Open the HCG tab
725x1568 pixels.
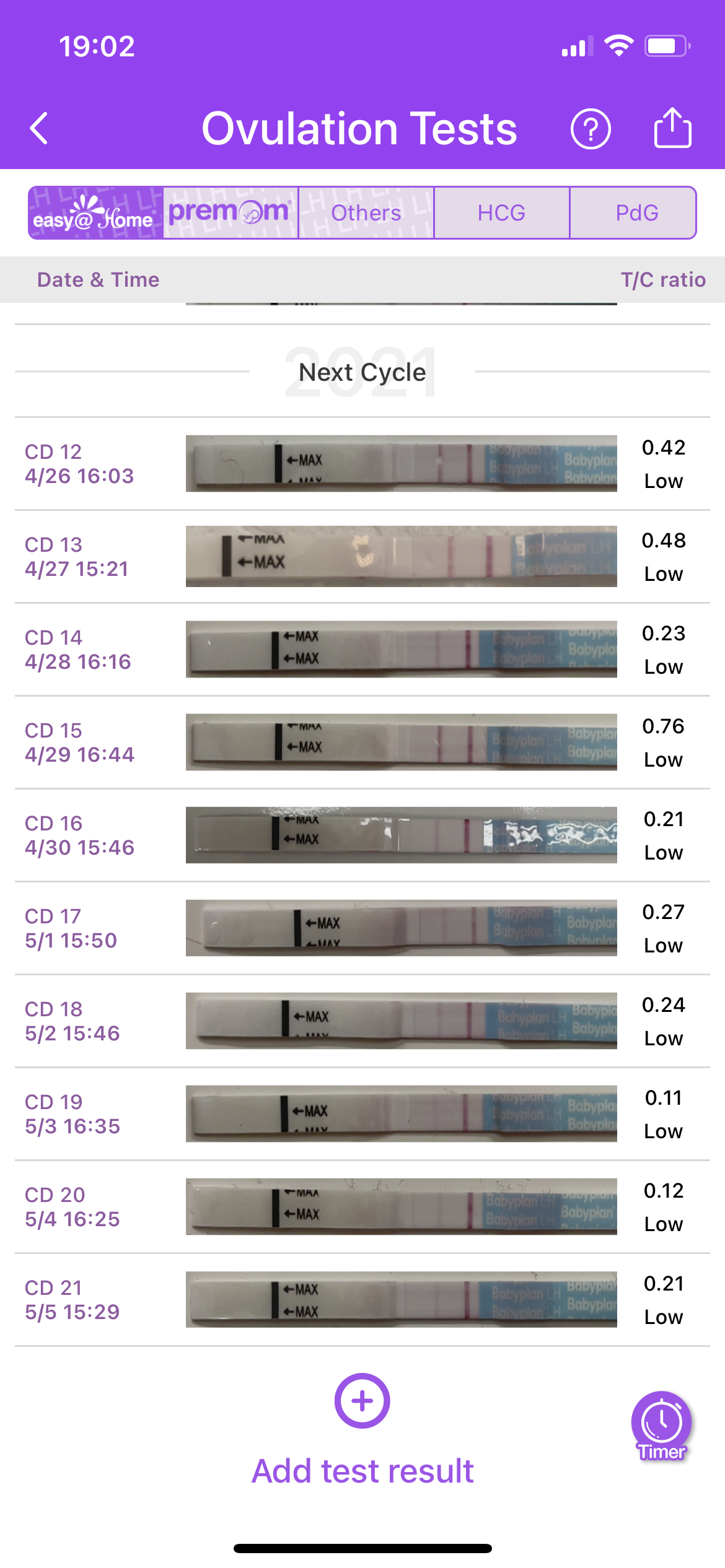pos(501,212)
